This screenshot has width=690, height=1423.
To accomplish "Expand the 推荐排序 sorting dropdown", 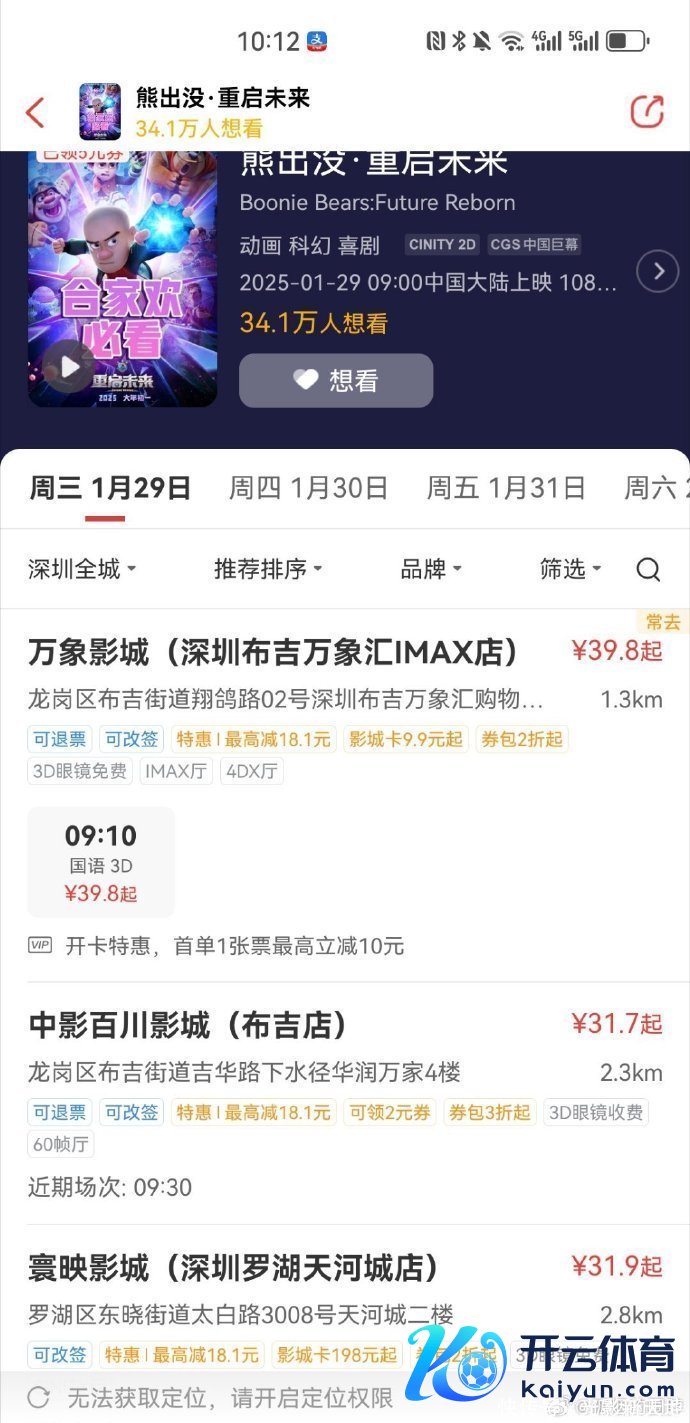I will coord(268,569).
